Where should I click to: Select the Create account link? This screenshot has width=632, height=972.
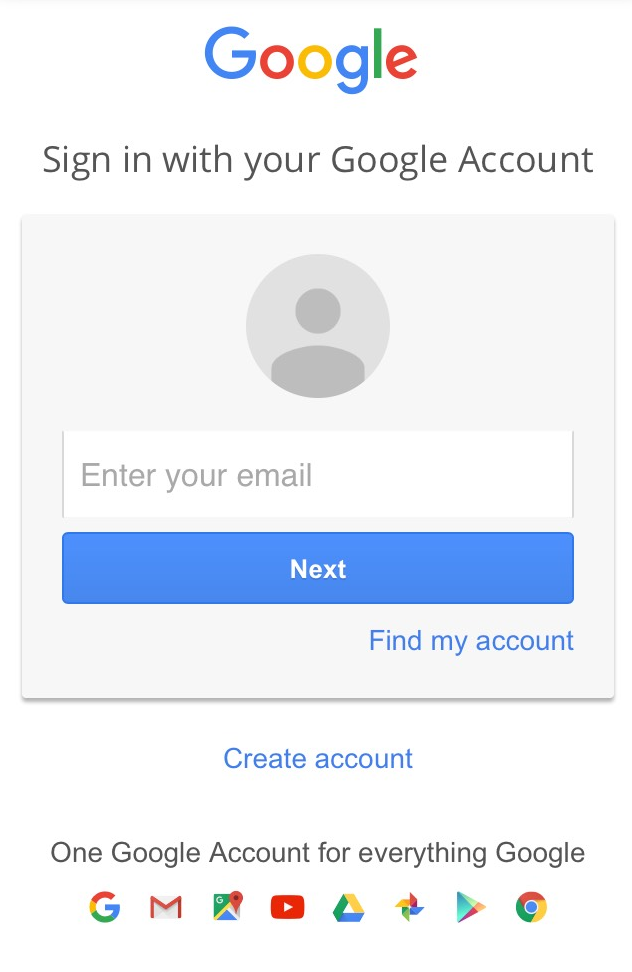coord(317,758)
